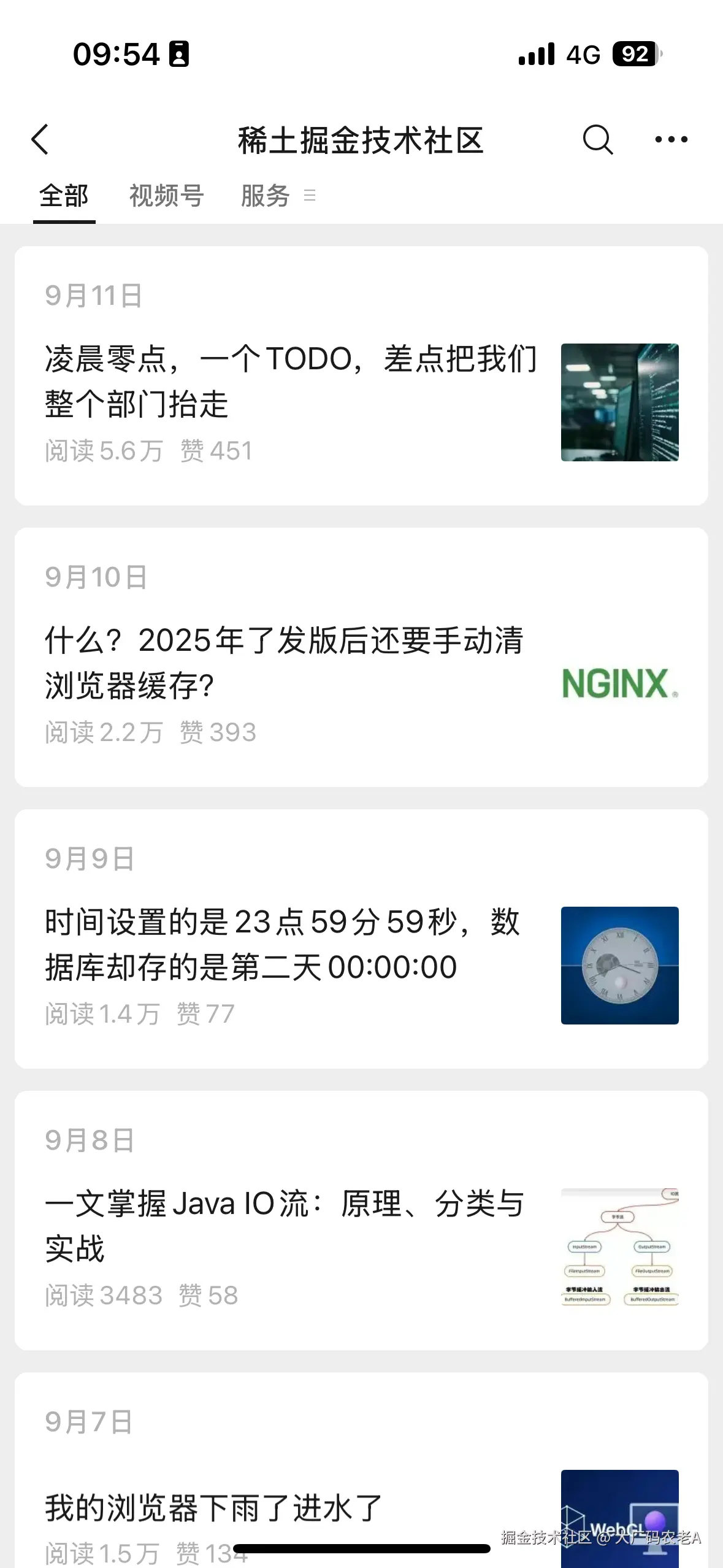
Task: Tap the list filter icon beside 服务
Action: 310,196
